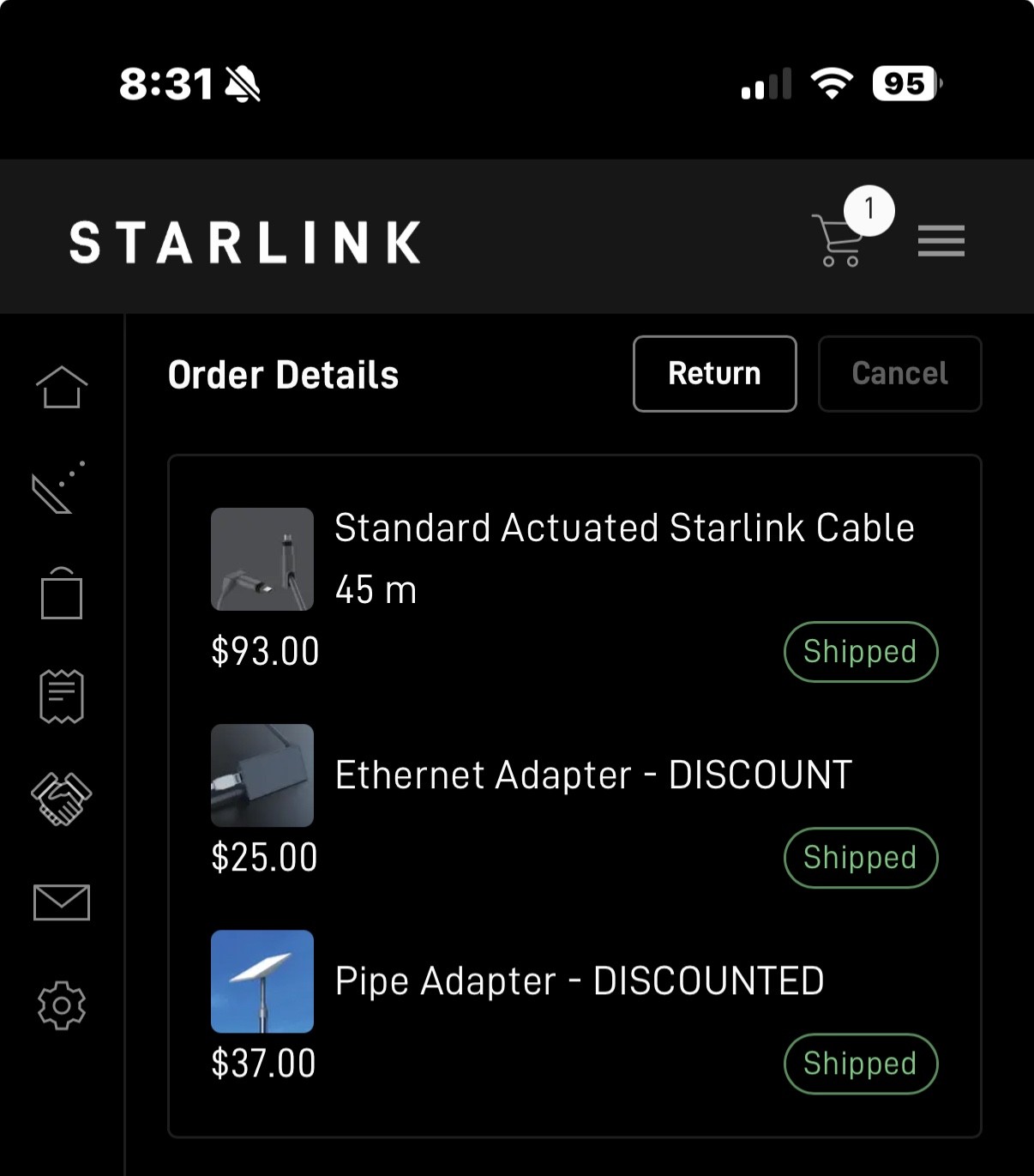This screenshot has height=1176, width=1034.
Task: Open Pipe Adapter item image
Action: coord(262,981)
